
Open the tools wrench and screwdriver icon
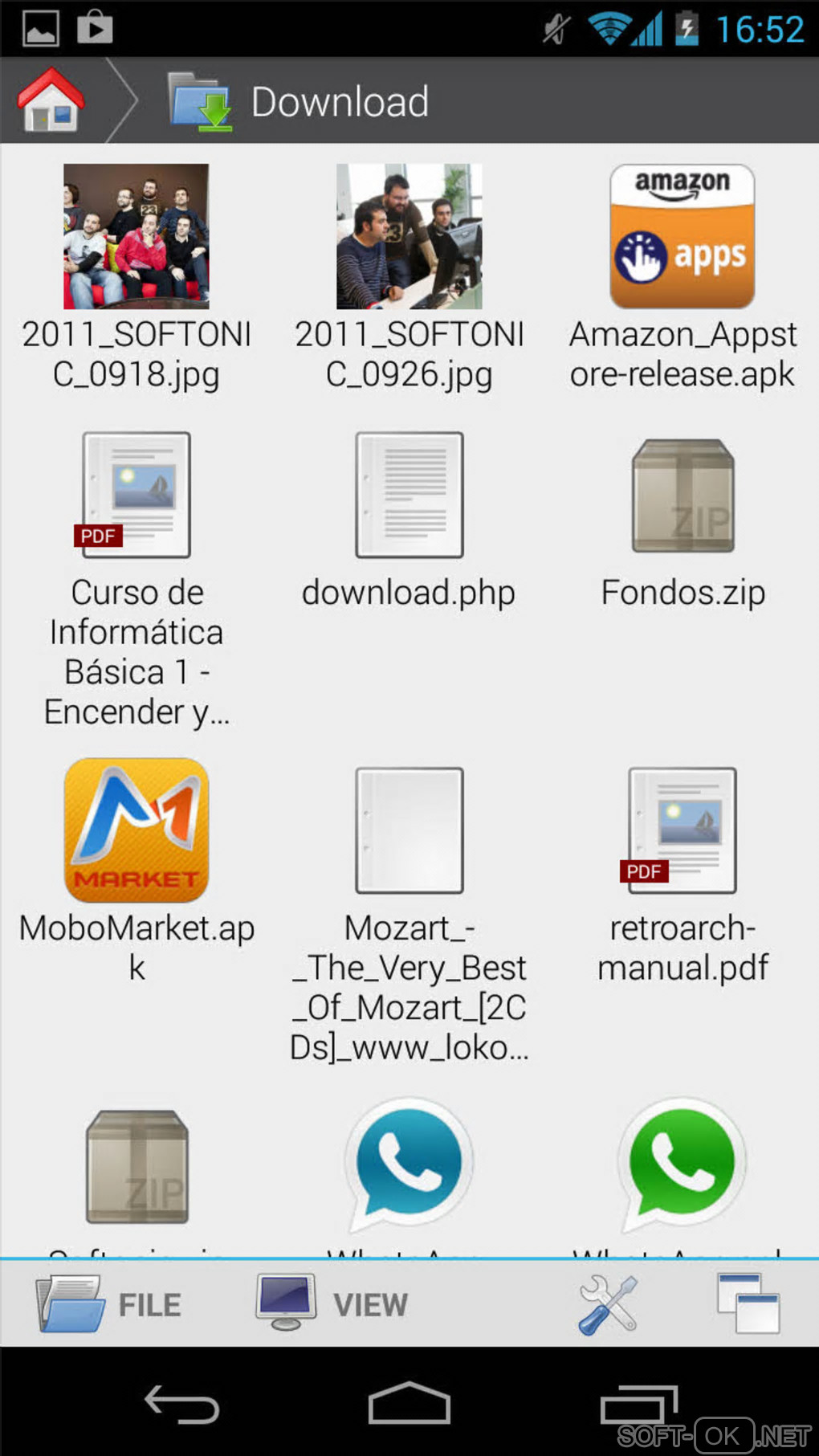[x=608, y=1304]
